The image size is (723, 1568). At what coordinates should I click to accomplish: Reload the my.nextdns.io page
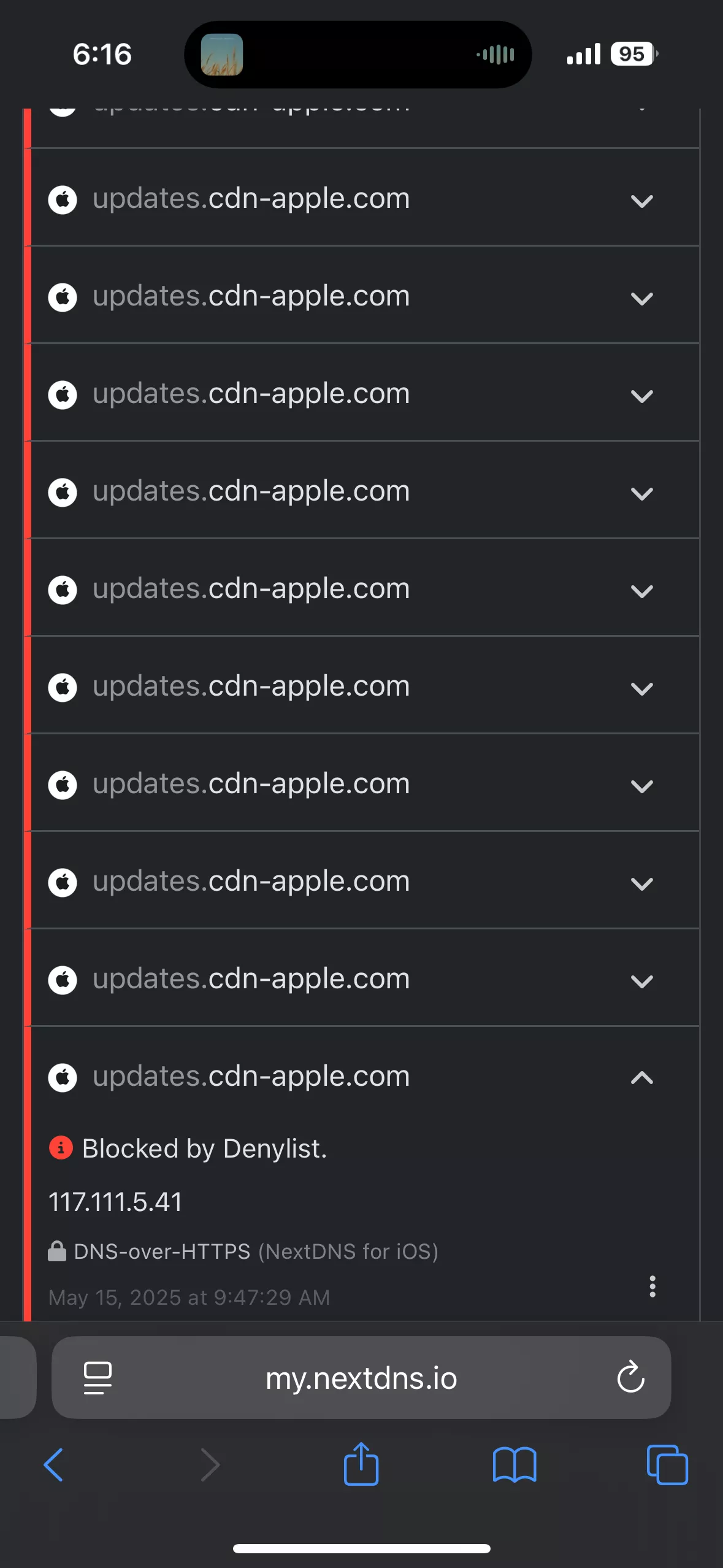(630, 1378)
